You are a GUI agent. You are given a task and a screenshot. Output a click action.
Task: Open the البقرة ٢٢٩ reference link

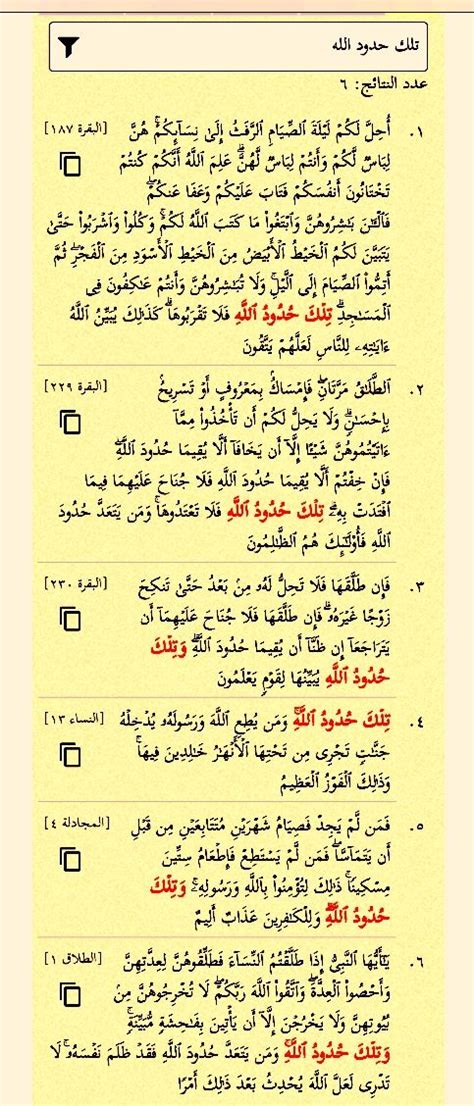click(x=75, y=386)
